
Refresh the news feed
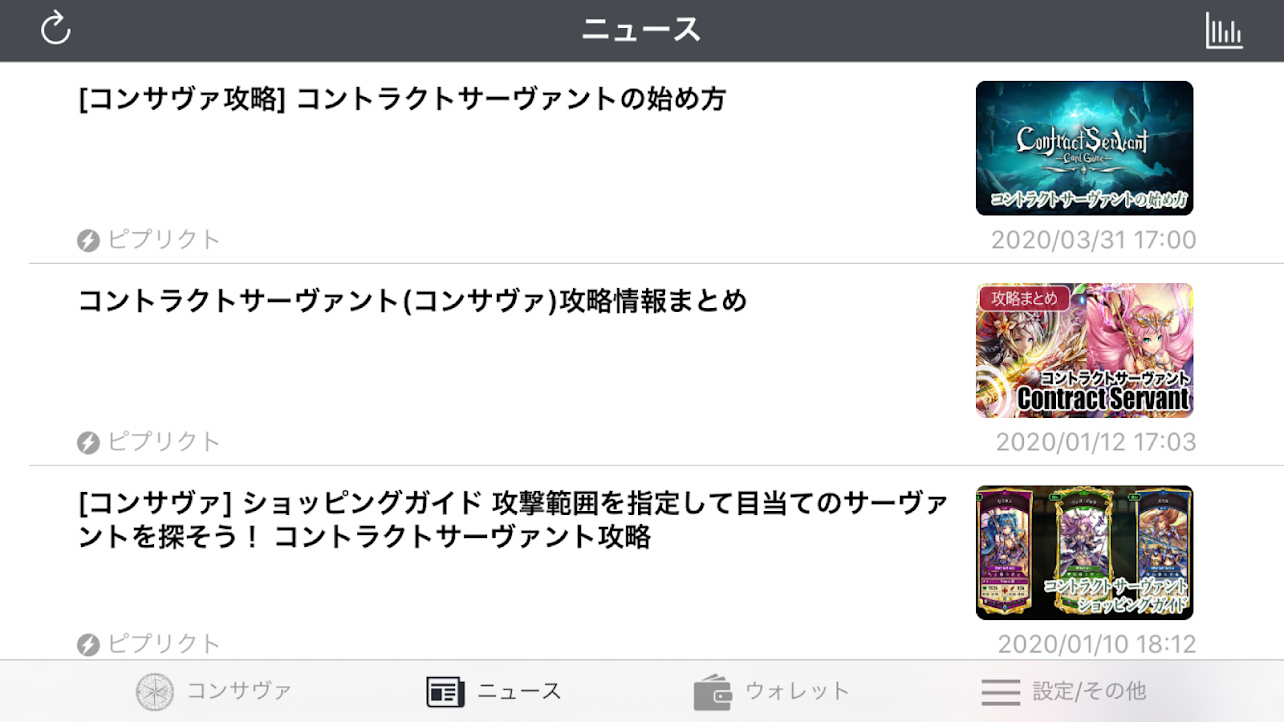[x=56, y=29]
